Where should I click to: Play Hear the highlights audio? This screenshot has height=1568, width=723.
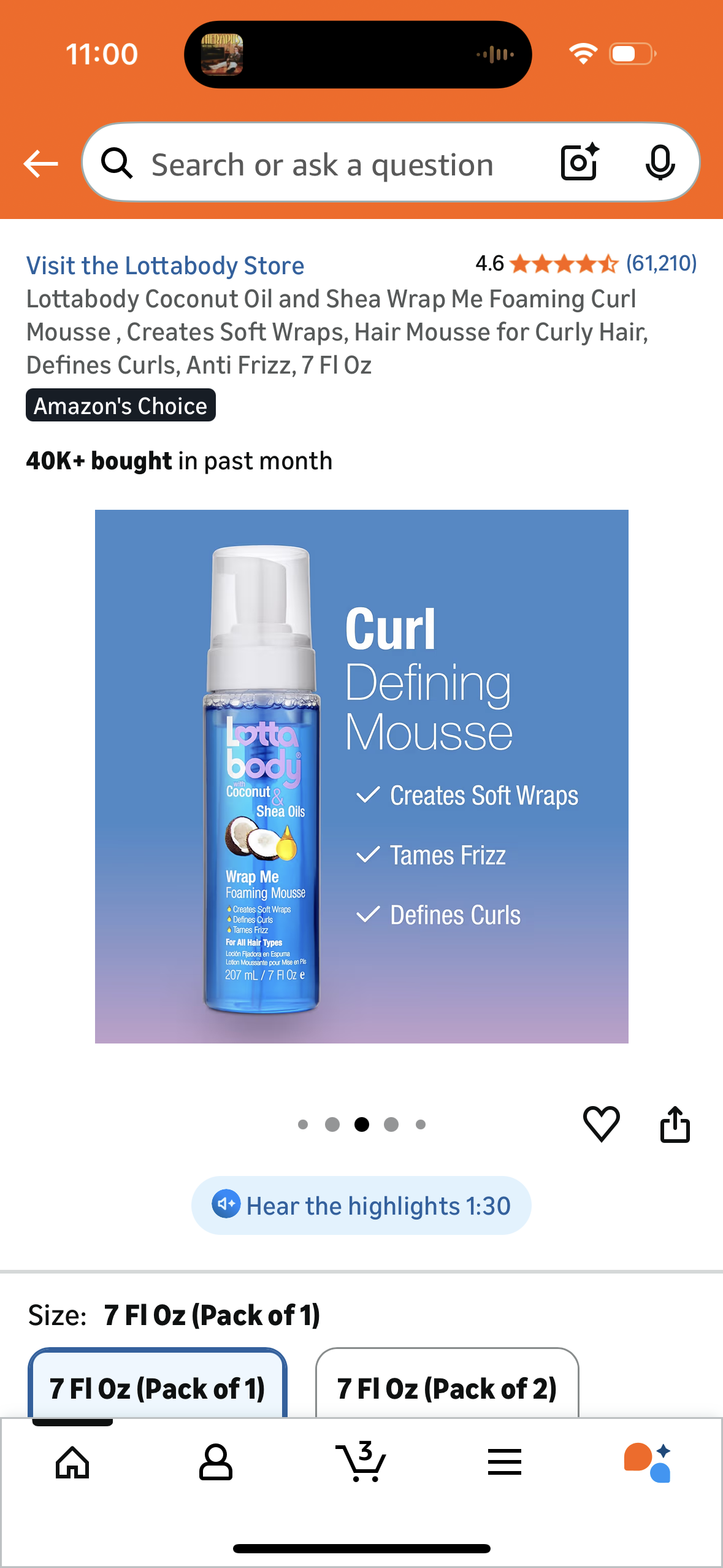(361, 1205)
